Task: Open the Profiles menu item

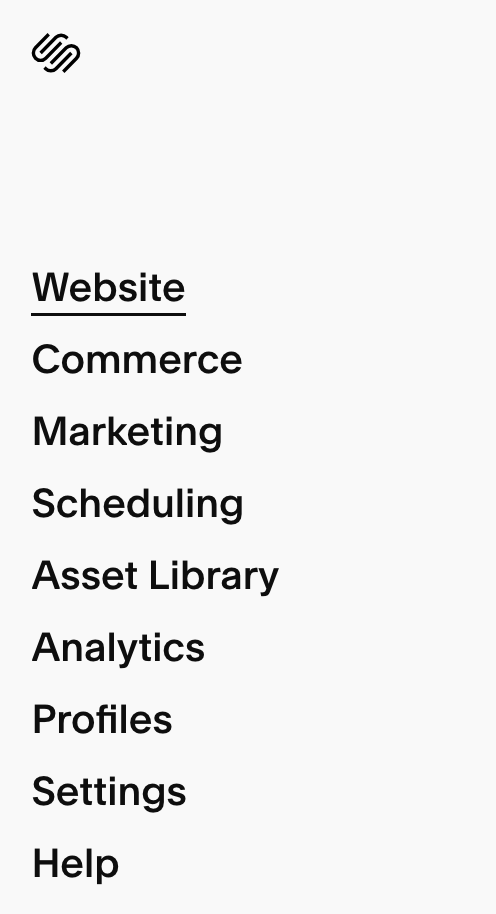Action: pyautogui.click(x=102, y=719)
